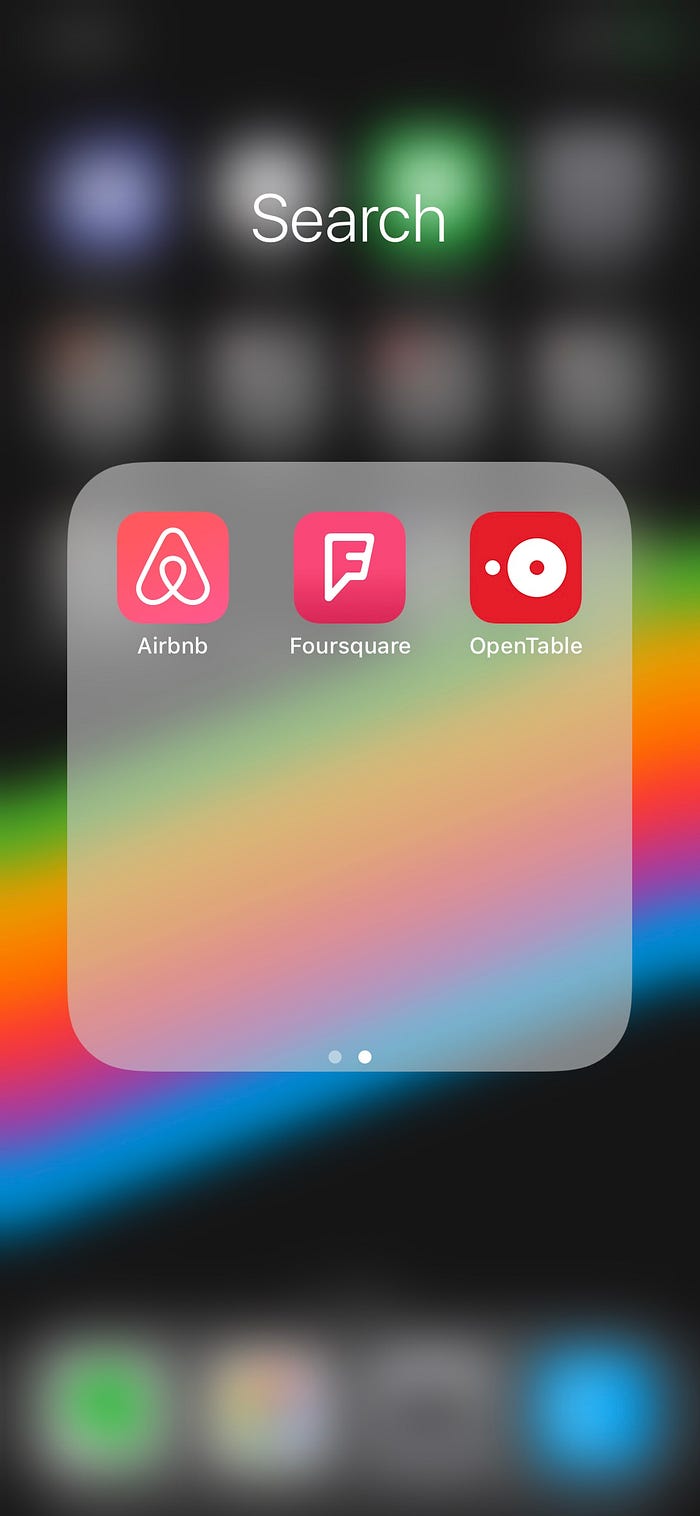
Task: Tap the folder page indicator dots
Action: [350, 1056]
